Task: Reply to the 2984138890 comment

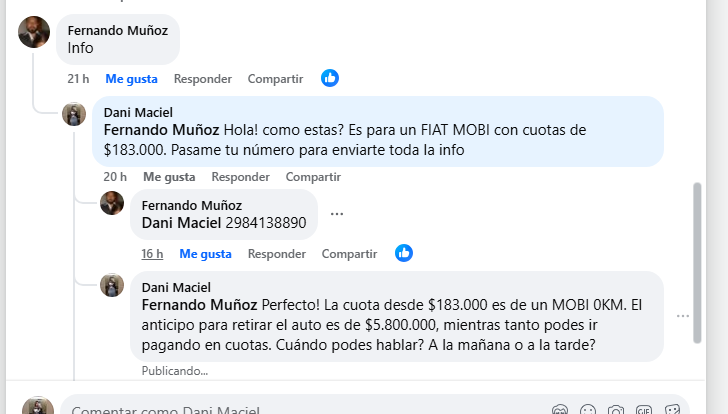Action: [276, 254]
